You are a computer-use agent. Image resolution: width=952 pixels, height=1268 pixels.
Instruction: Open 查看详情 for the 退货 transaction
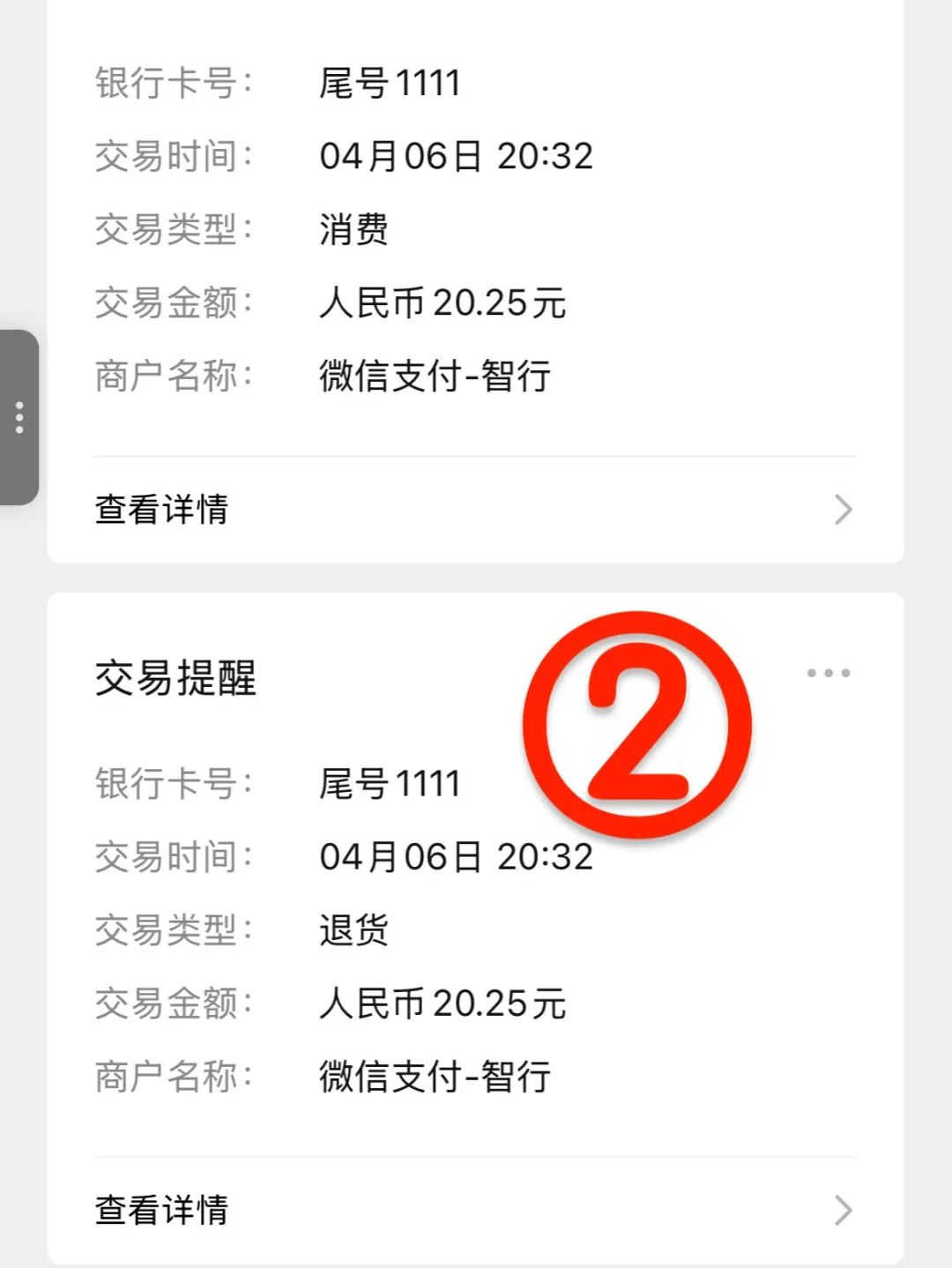click(x=474, y=1210)
